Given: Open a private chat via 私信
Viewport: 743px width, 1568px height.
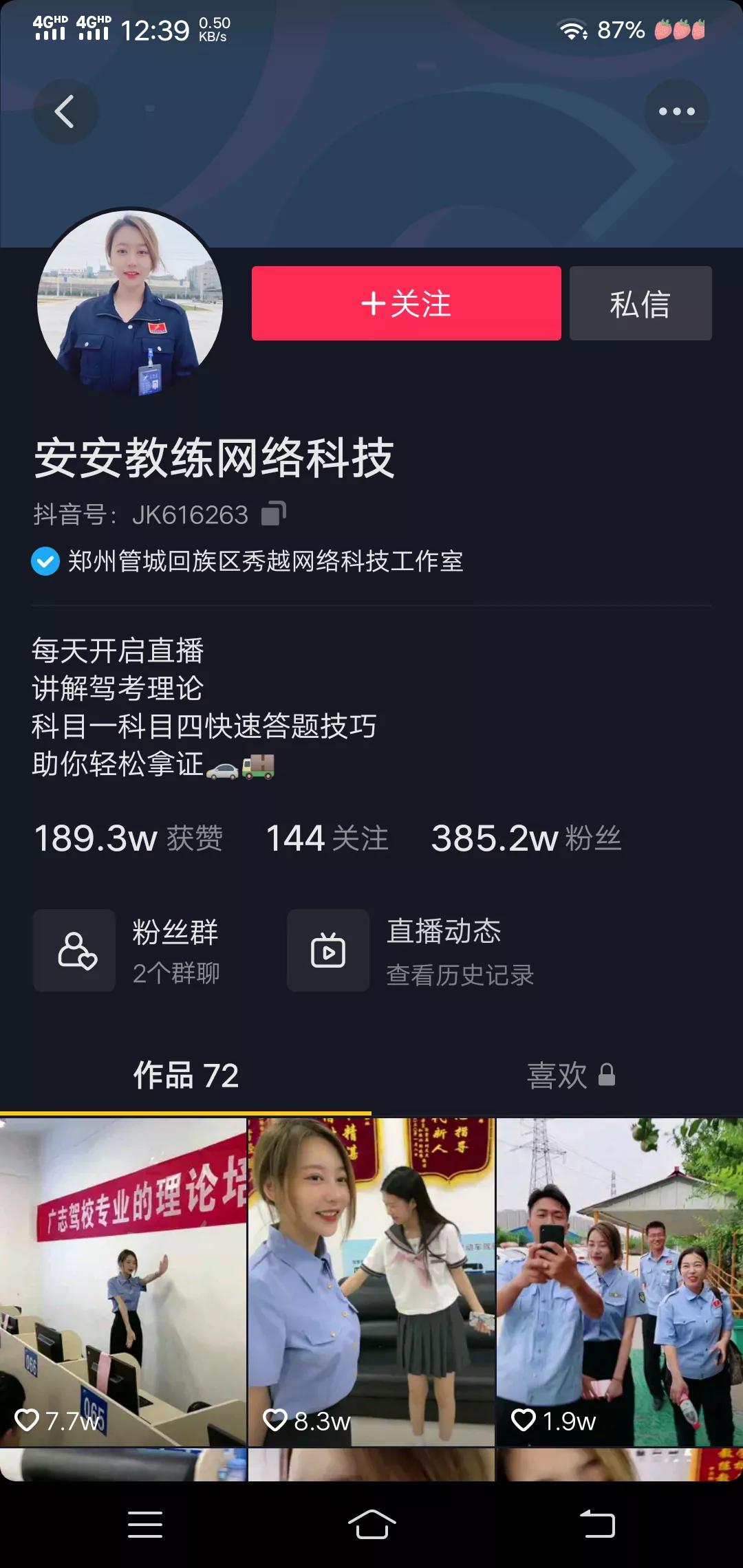Looking at the screenshot, I should click(x=640, y=303).
